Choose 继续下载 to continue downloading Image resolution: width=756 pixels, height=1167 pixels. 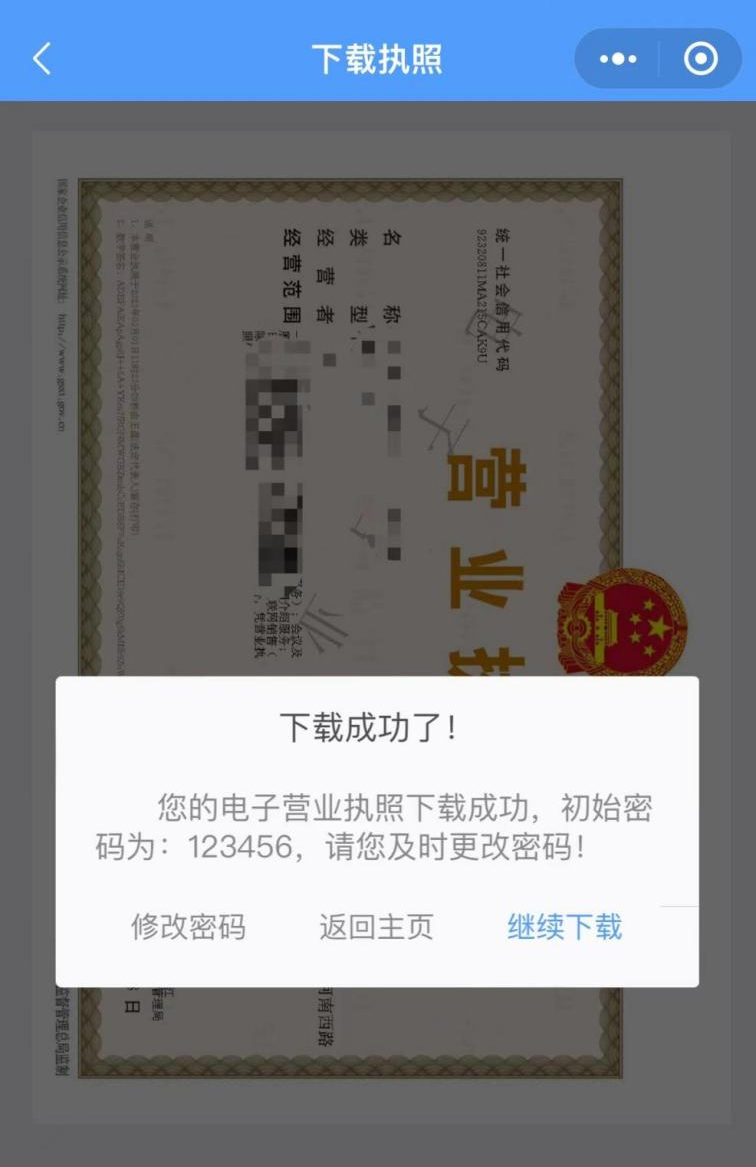coord(564,927)
